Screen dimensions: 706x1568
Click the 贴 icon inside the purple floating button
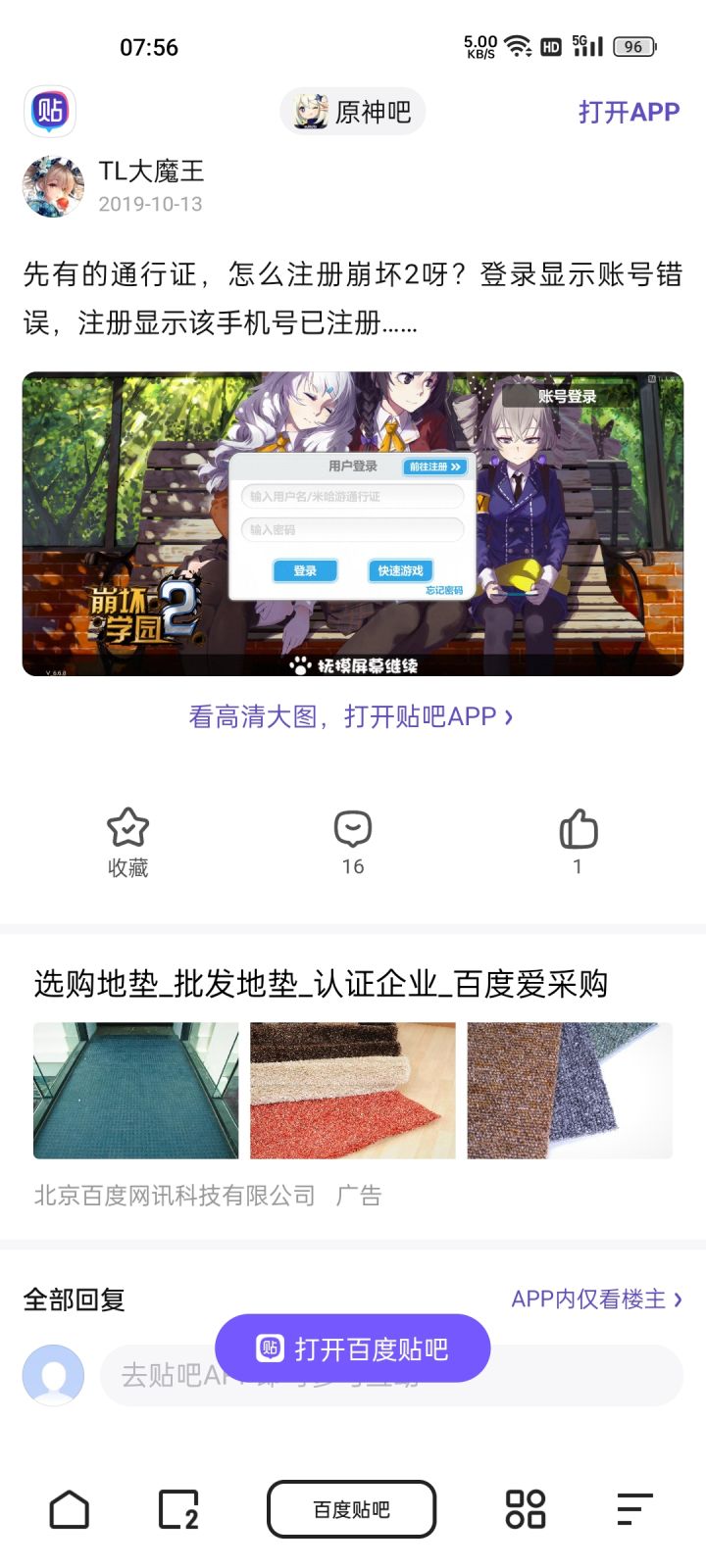(x=267, y=1348)
